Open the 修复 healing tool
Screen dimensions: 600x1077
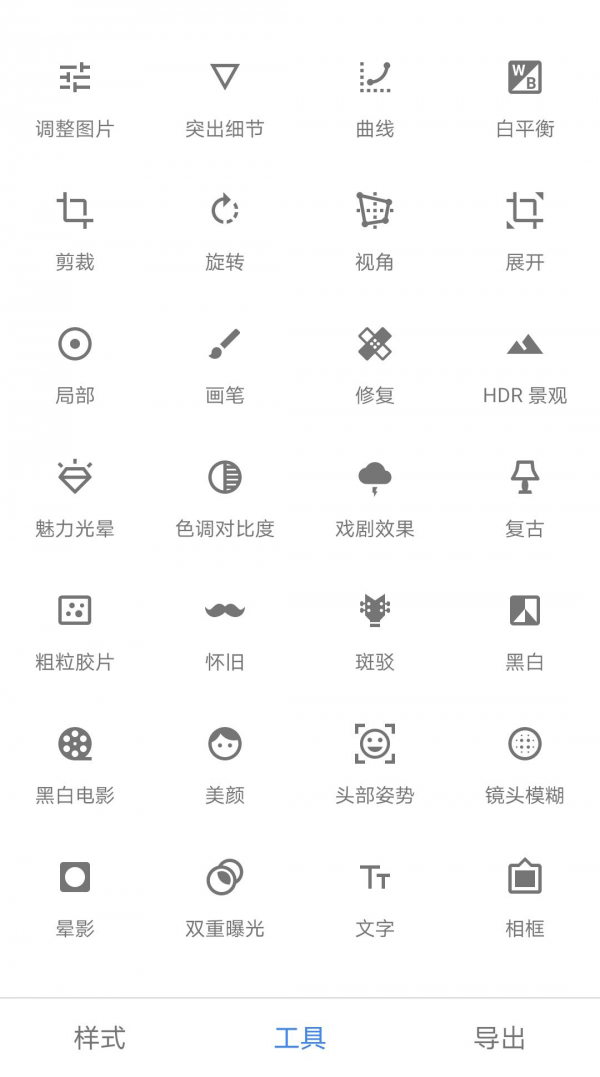pyautogui.click(x=375, y=365)
